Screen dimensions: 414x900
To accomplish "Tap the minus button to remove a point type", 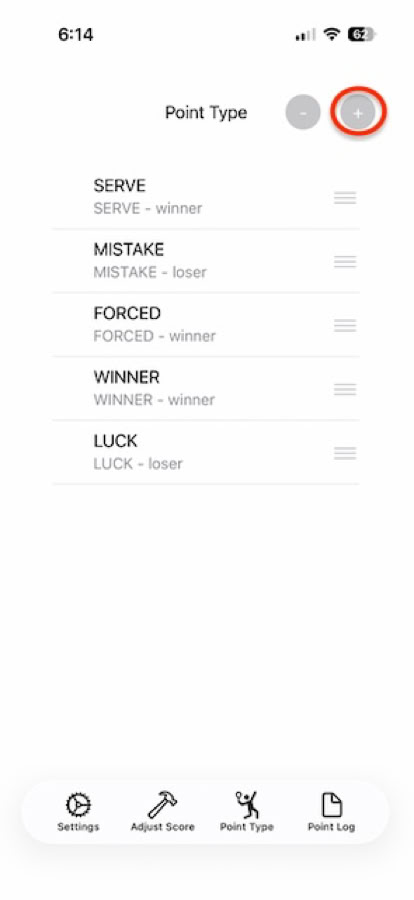I will click(303, 112).
